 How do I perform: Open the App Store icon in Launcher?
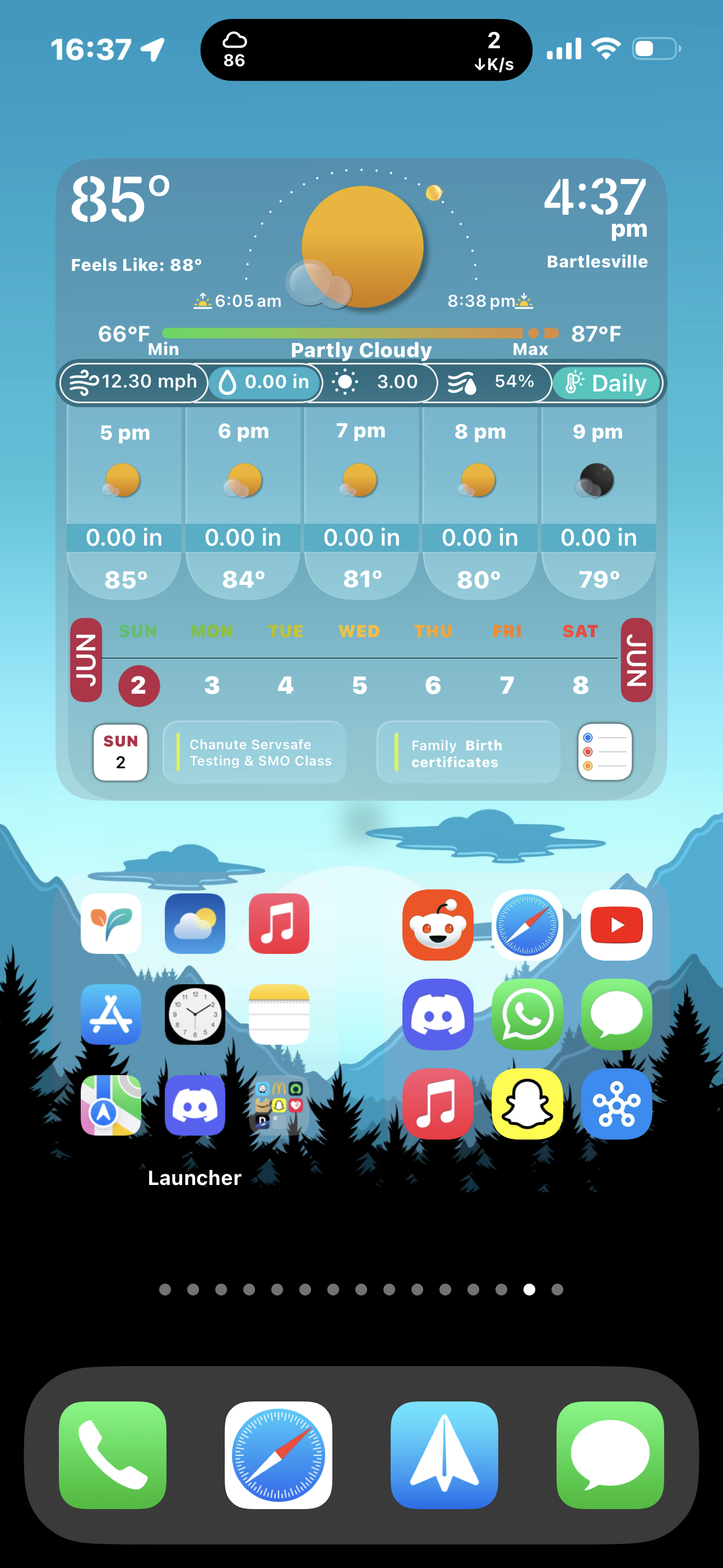tap(111, 1014)
